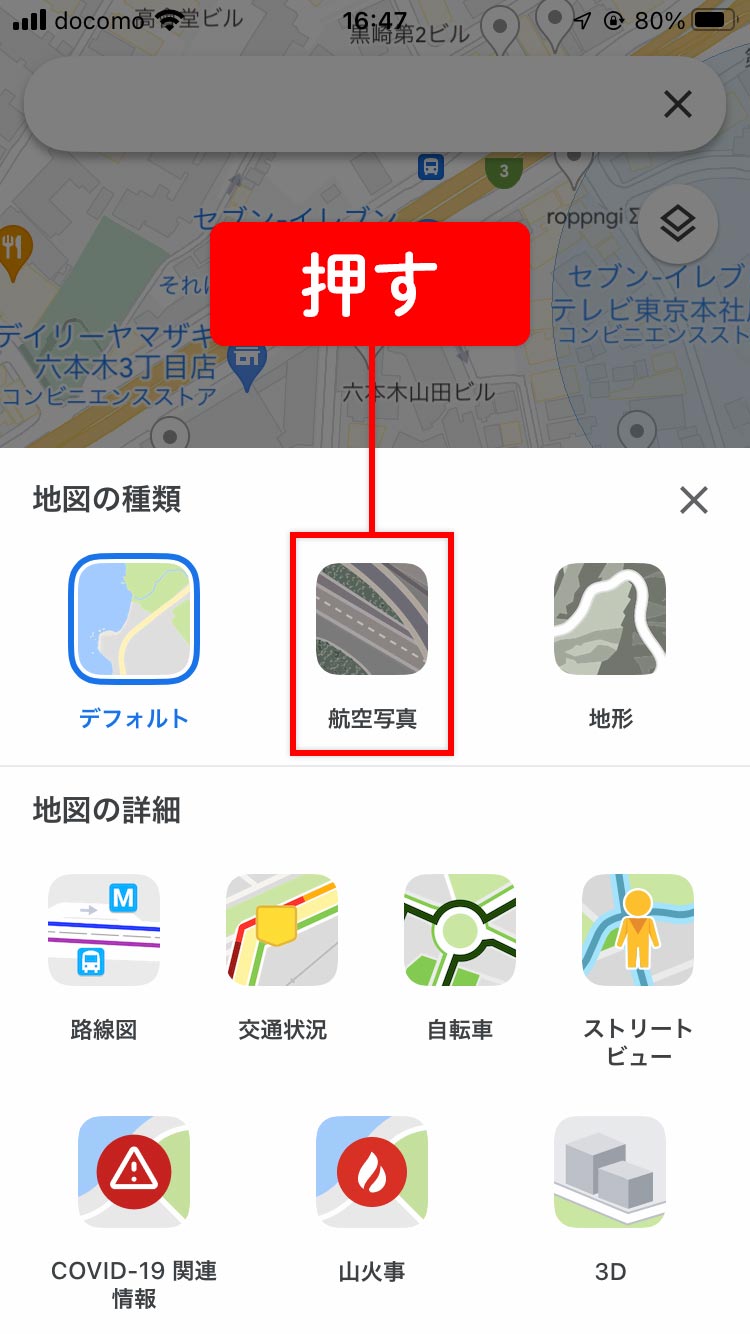Viewport: 750px width, 1334px height.
Task: Keep the デフォルト map type selected
Action: [134, 618]
